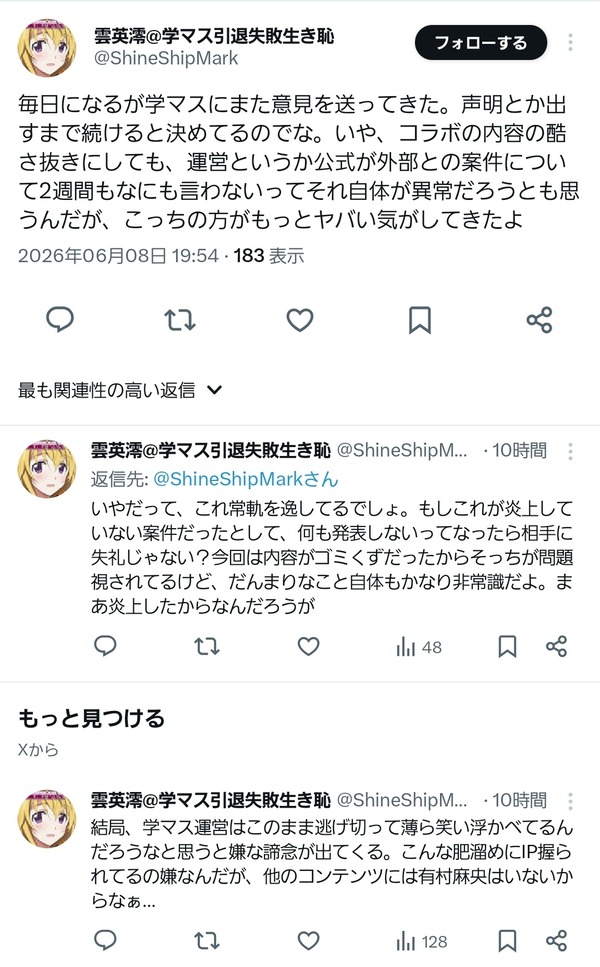Share the reply with 48 views
Viewport: 600px width, 967px height.
pyautogui.click(x=556, y=646)
